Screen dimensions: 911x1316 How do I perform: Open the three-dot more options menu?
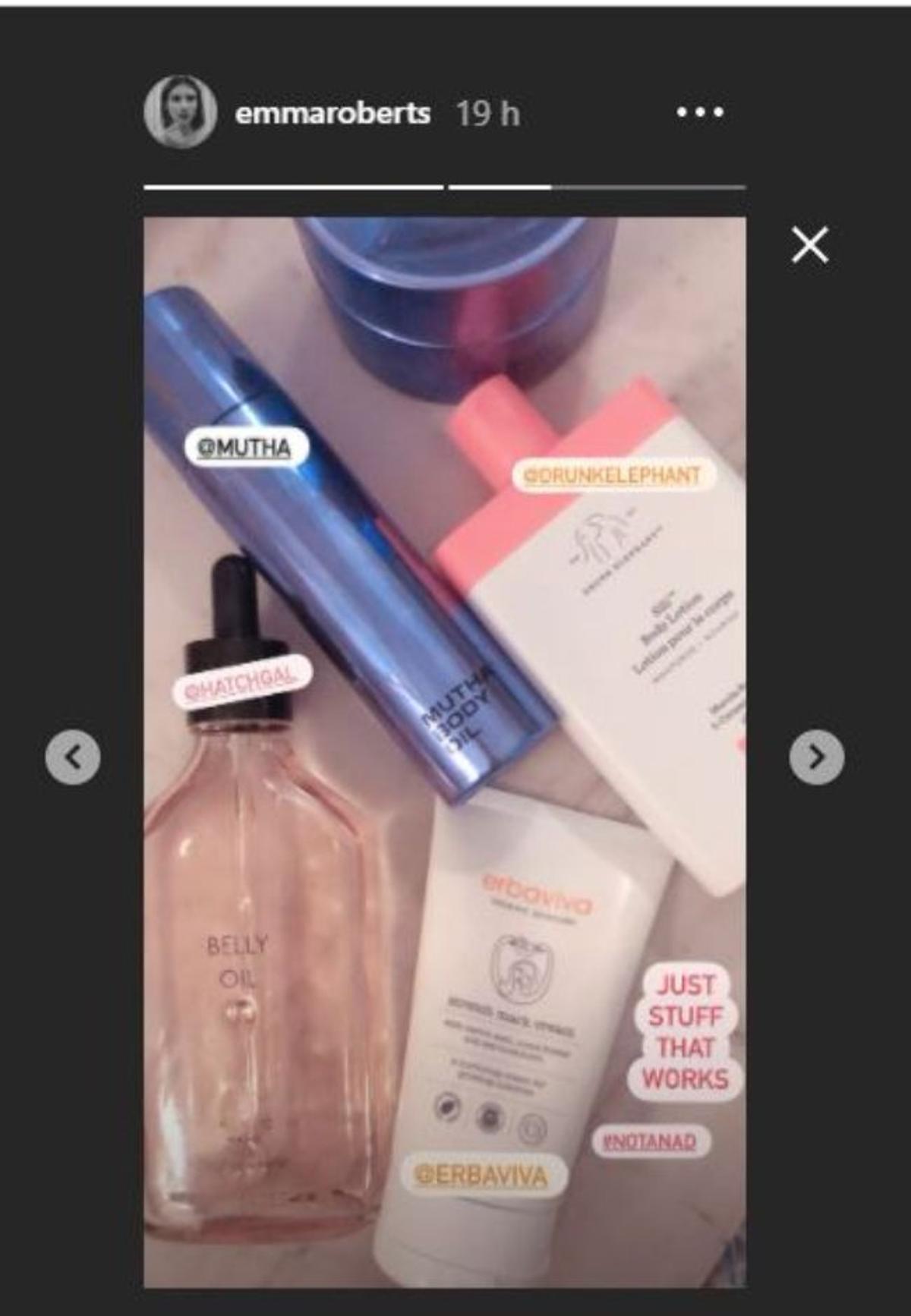[700, 112]
